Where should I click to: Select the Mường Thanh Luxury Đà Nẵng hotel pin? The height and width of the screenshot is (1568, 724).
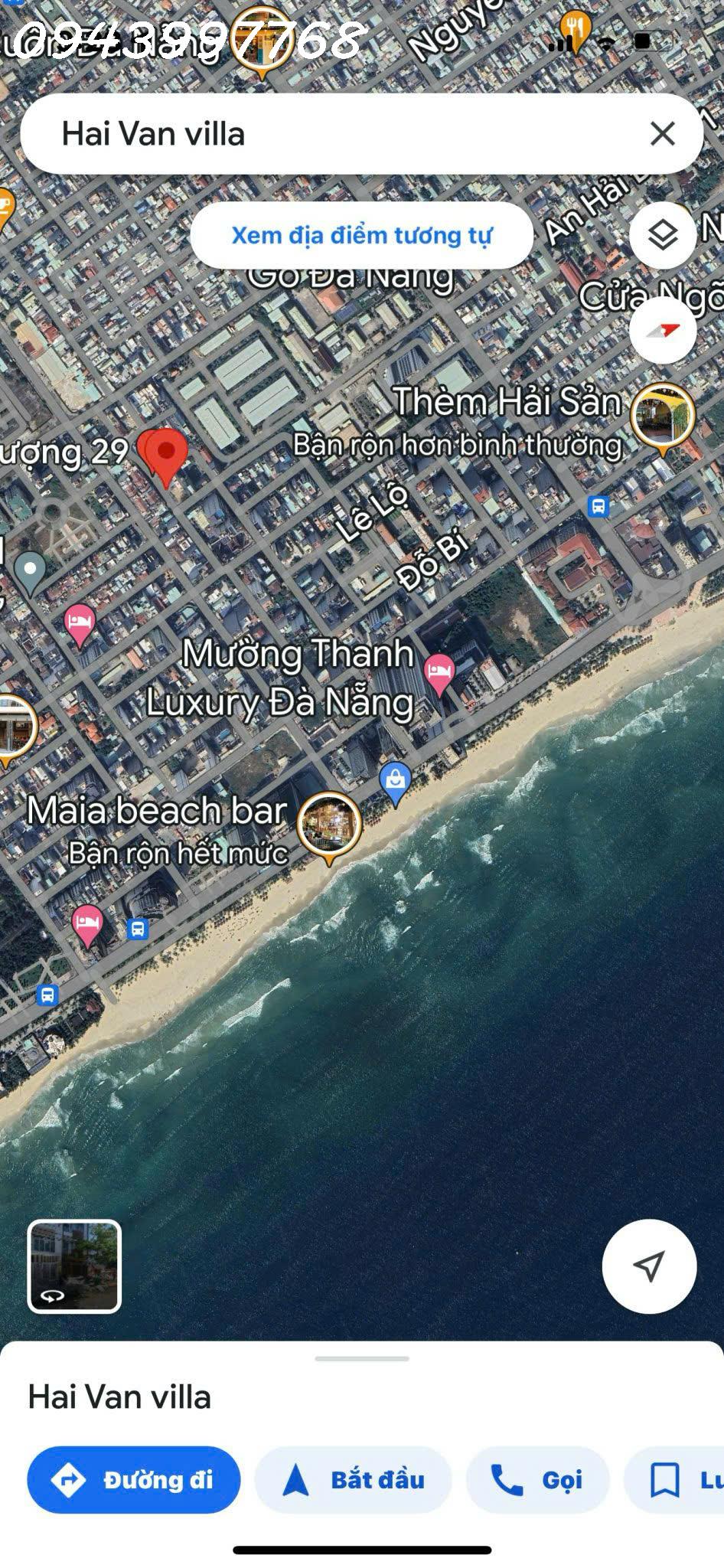(x=439, y=672)
